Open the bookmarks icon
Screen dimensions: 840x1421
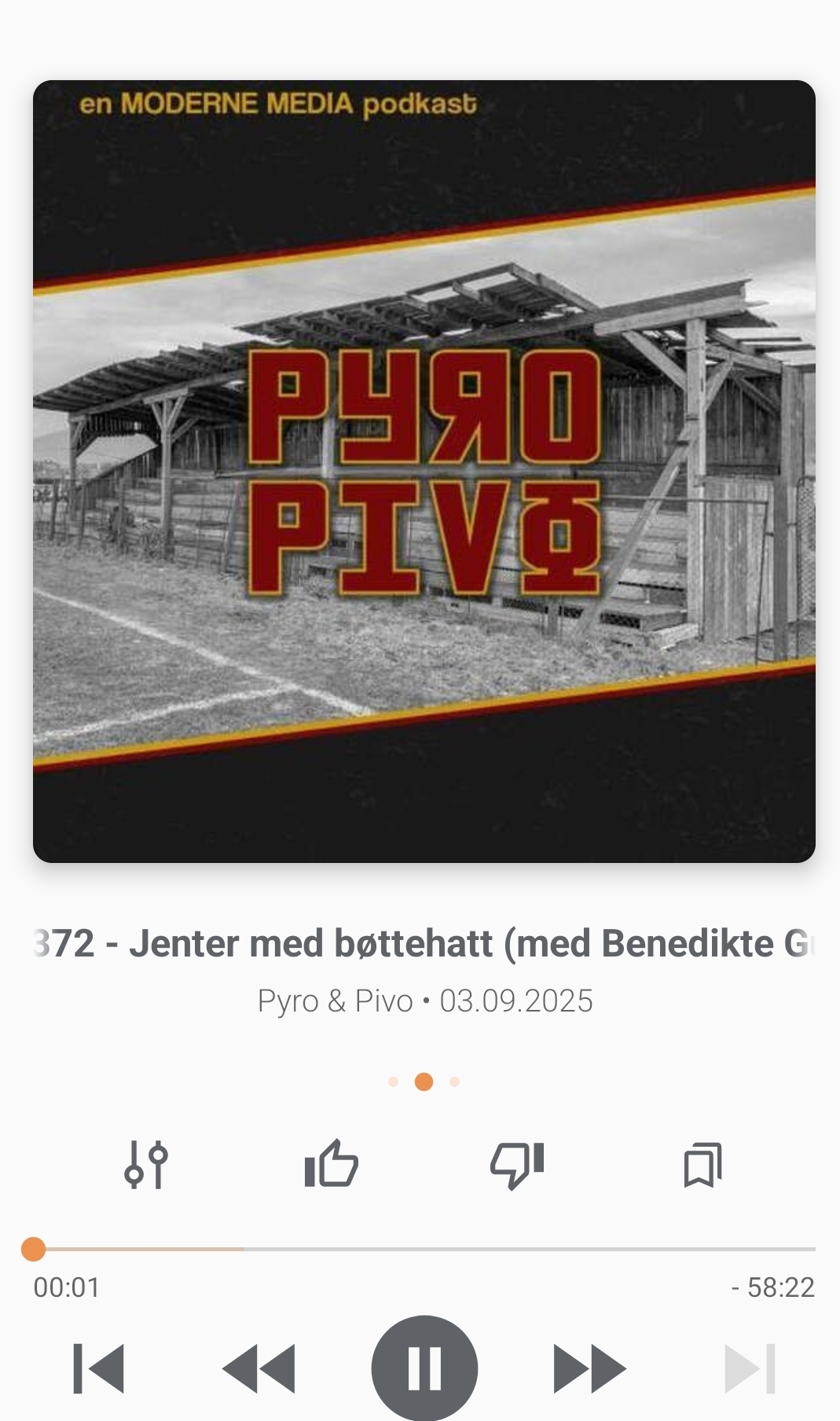[x=702, y=1164]
